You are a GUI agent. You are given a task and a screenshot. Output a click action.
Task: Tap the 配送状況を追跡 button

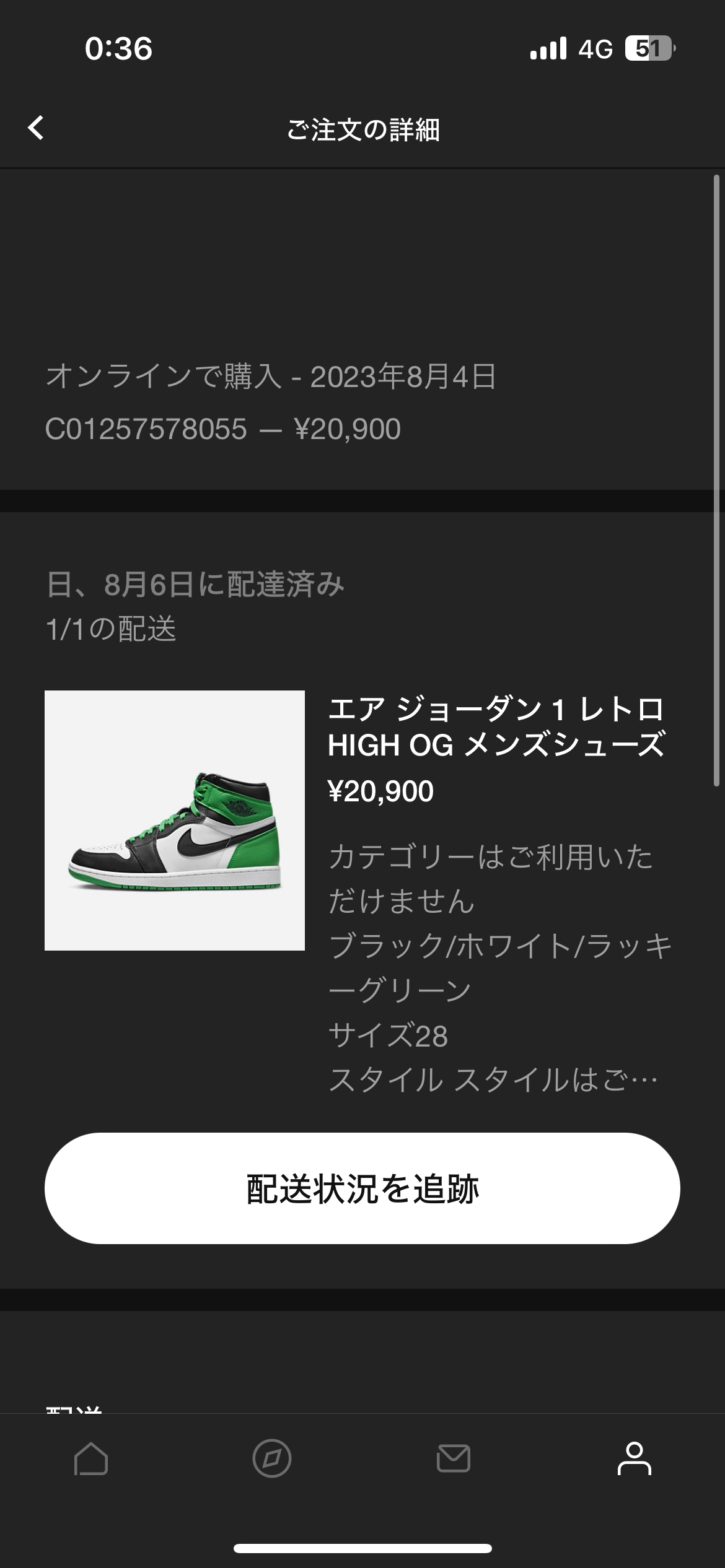[362, 1188]
